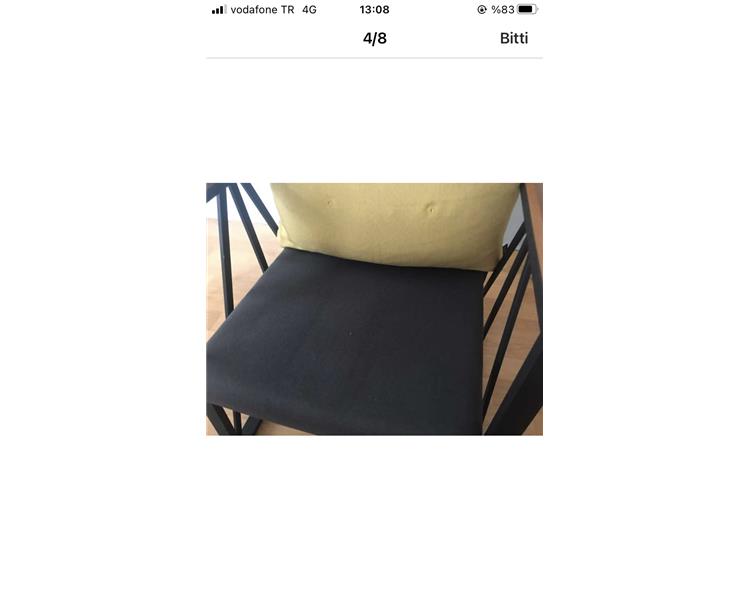Open the chair photo full screen

coord(374,309)
